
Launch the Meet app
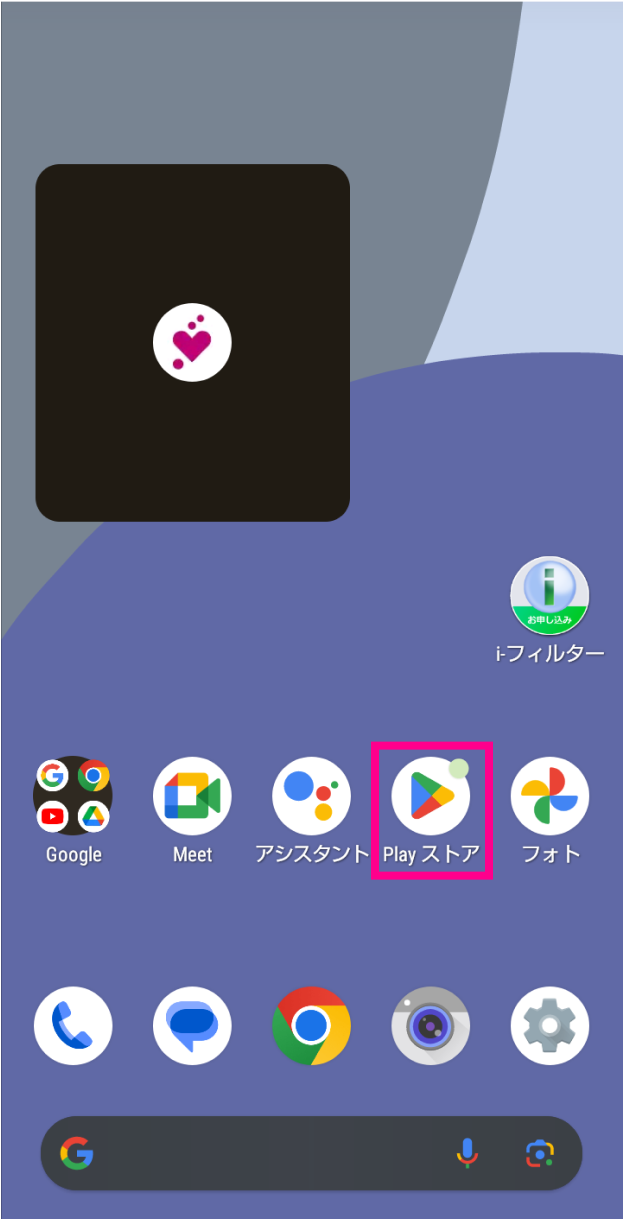(x=192, y=796)
